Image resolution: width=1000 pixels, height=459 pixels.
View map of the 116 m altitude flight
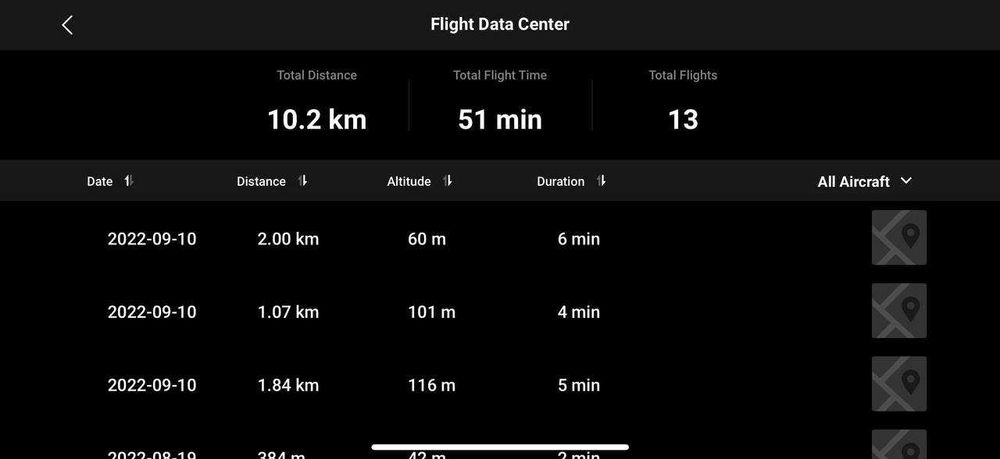898,384
